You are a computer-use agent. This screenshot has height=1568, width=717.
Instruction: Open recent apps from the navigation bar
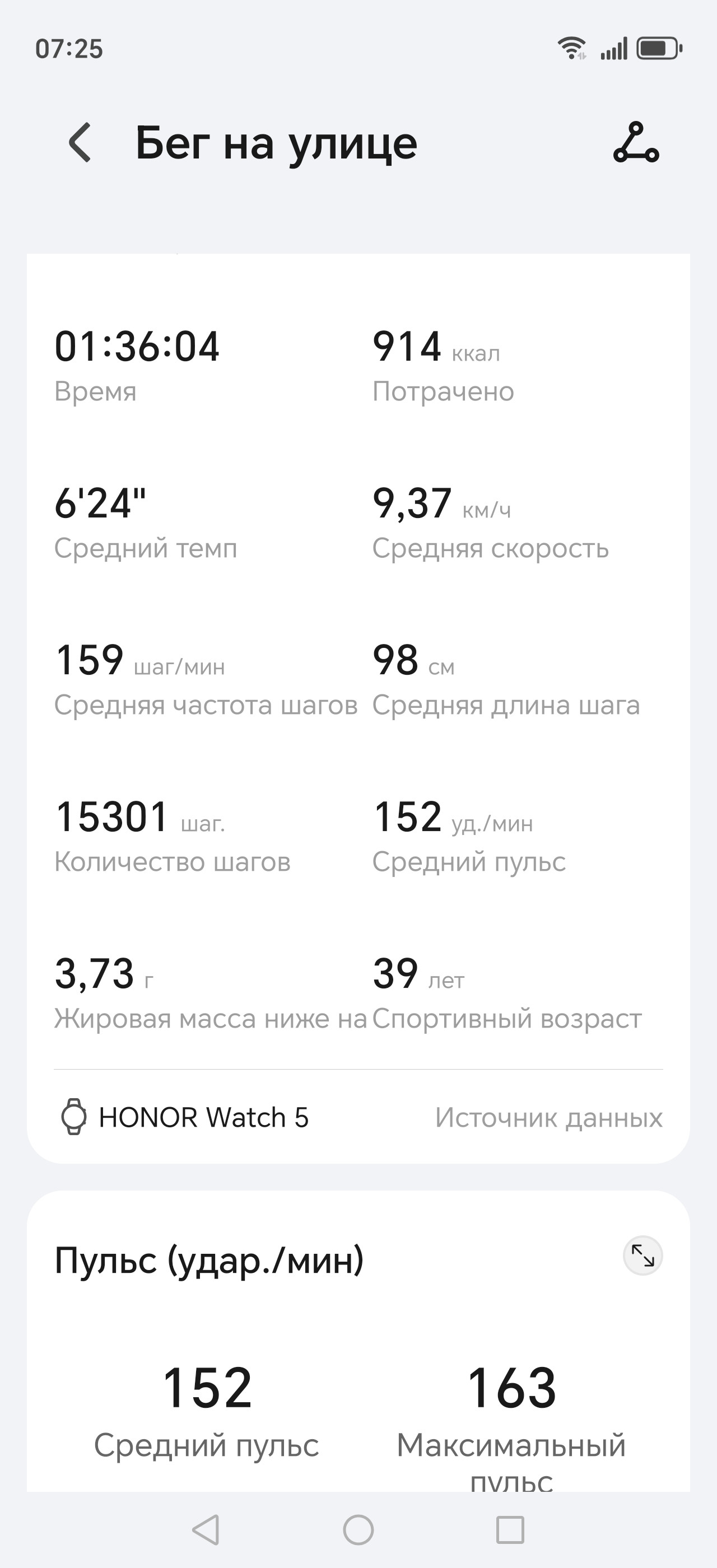510,1530
